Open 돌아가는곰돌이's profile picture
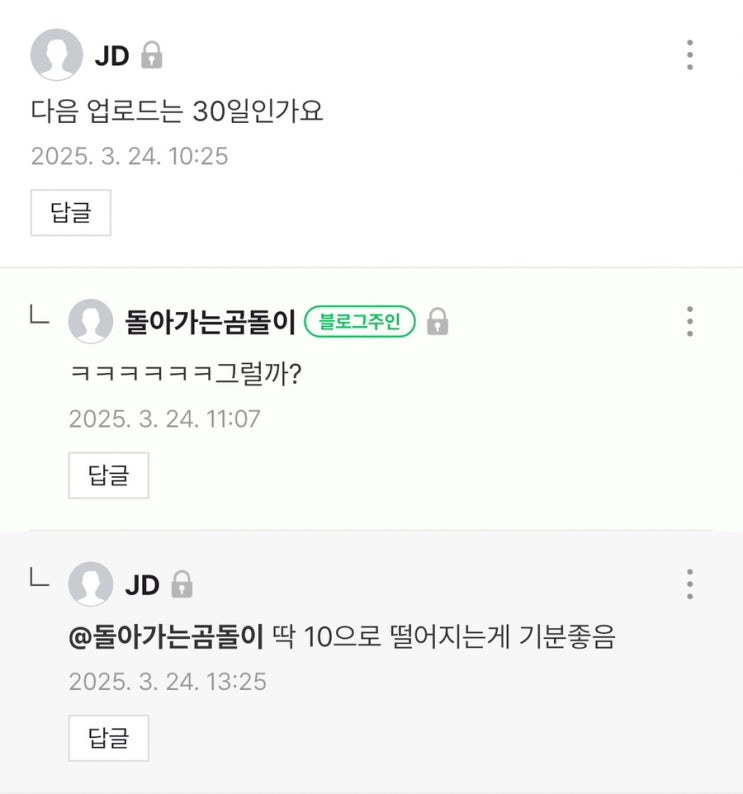This screenshot has height=794, width=743. (x=90, y=322)
